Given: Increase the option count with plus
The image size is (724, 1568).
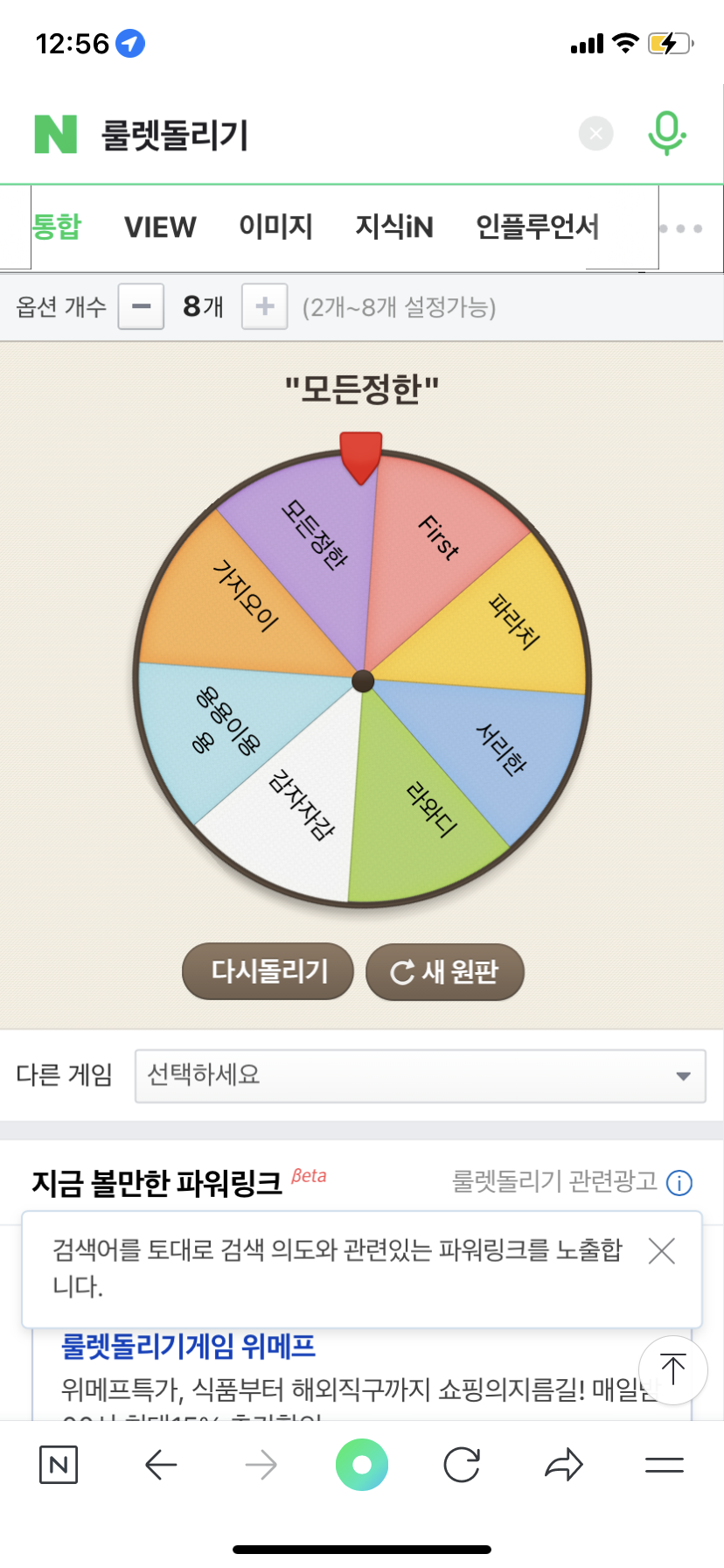Looking at the screenshot, I should coord(264,307).
